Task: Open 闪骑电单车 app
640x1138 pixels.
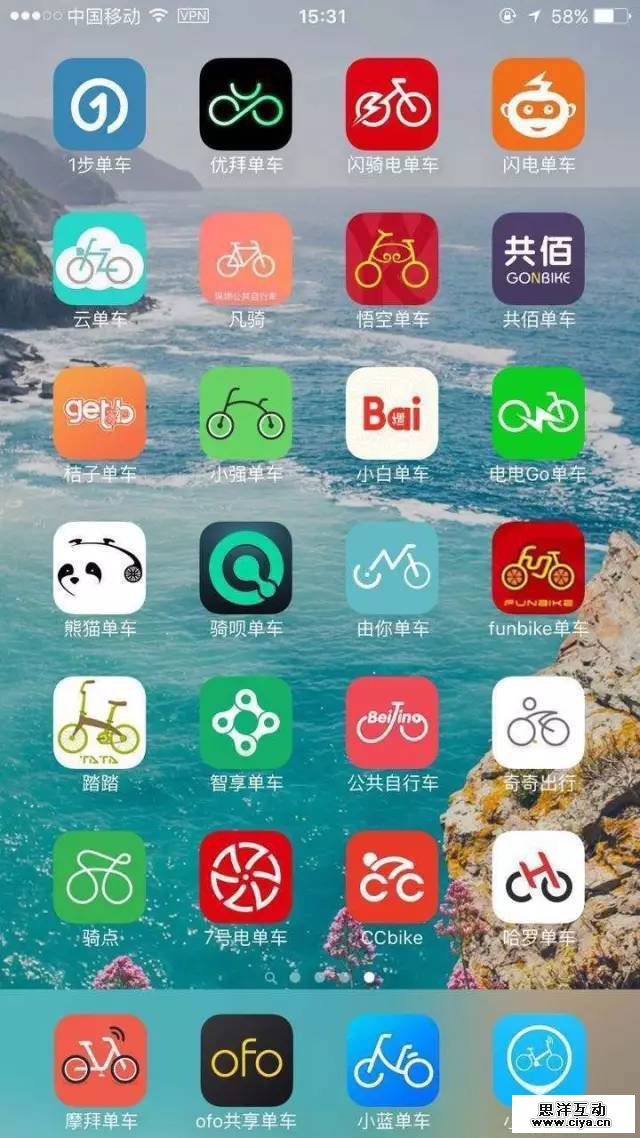Action: click(x=392, y=104)
